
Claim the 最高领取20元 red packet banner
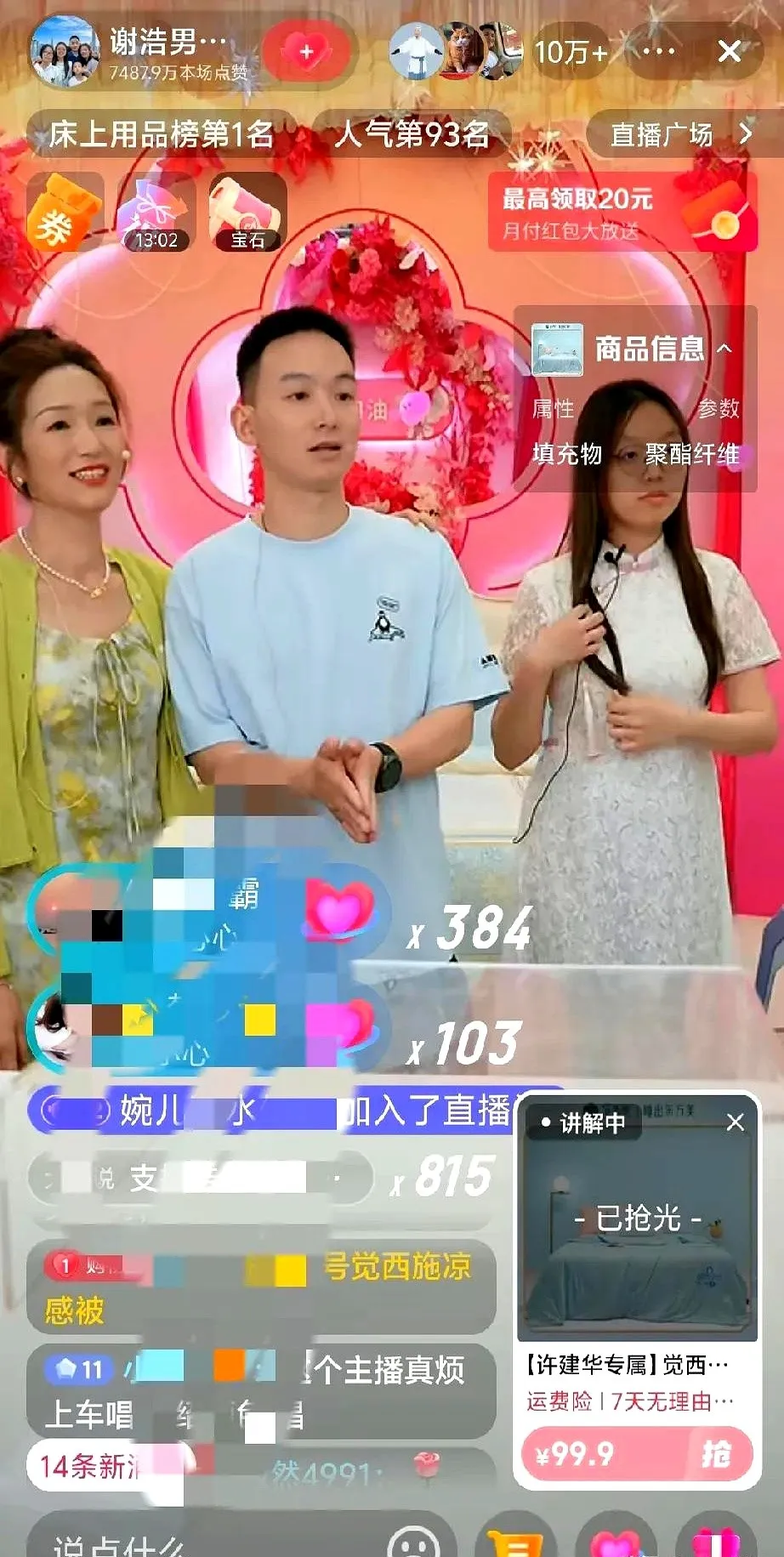point(622,213)
